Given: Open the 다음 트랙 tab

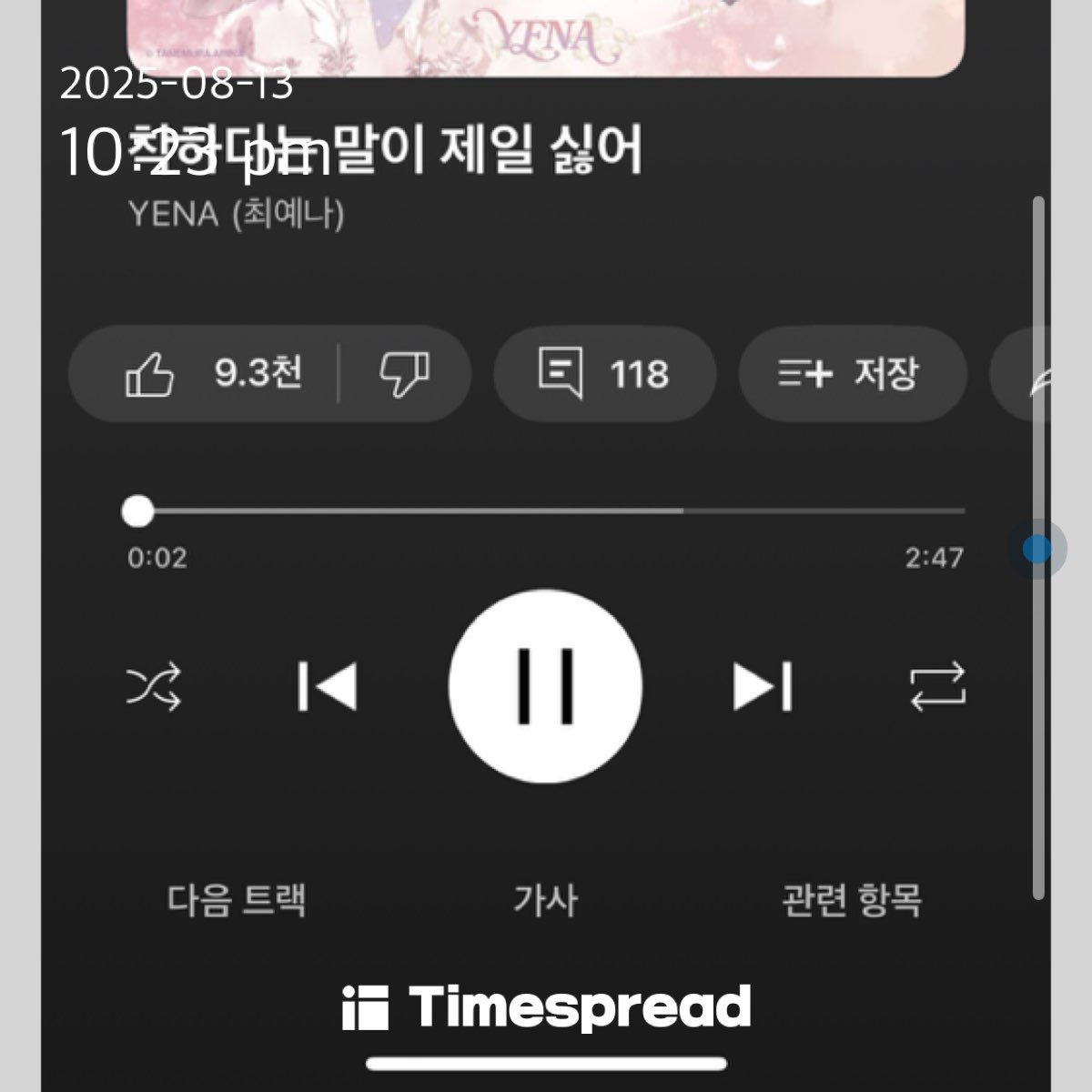Looking at the screenshot, I should tap(237, 900).
